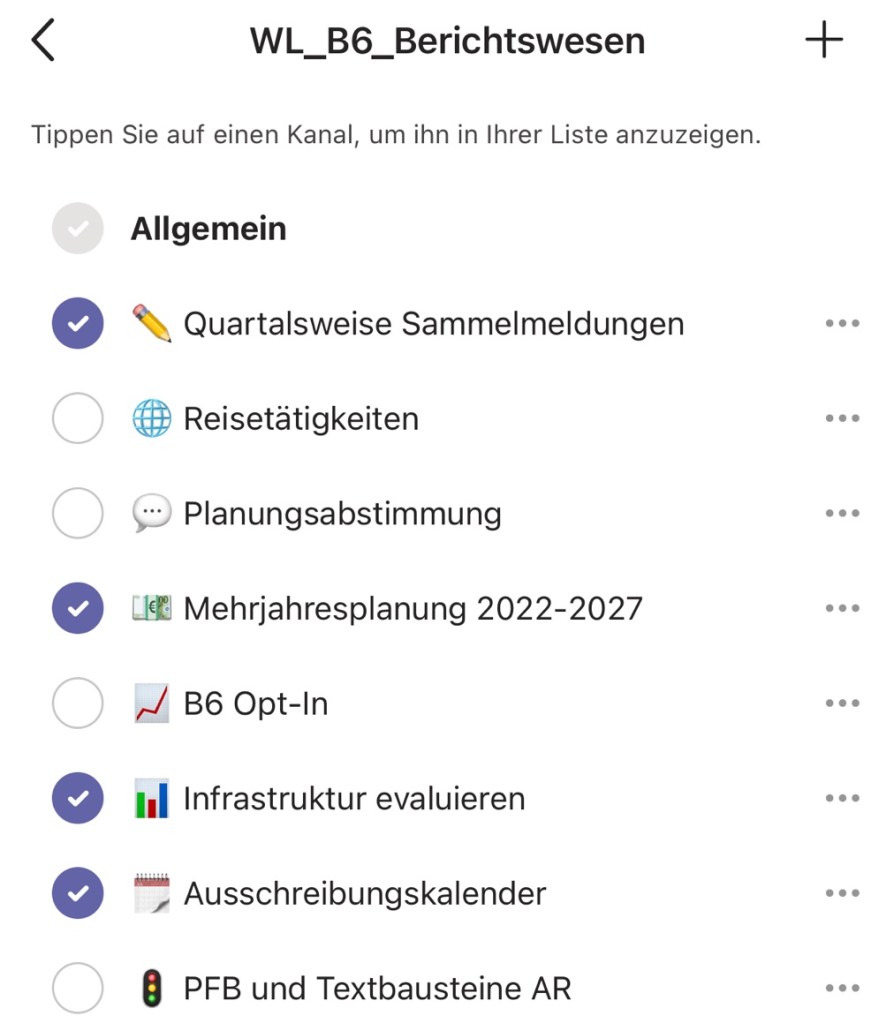894x1023 pixels.
Task: Deselect Mehrjahresplanung 2022-2027 channel
Action: (78, 608)
